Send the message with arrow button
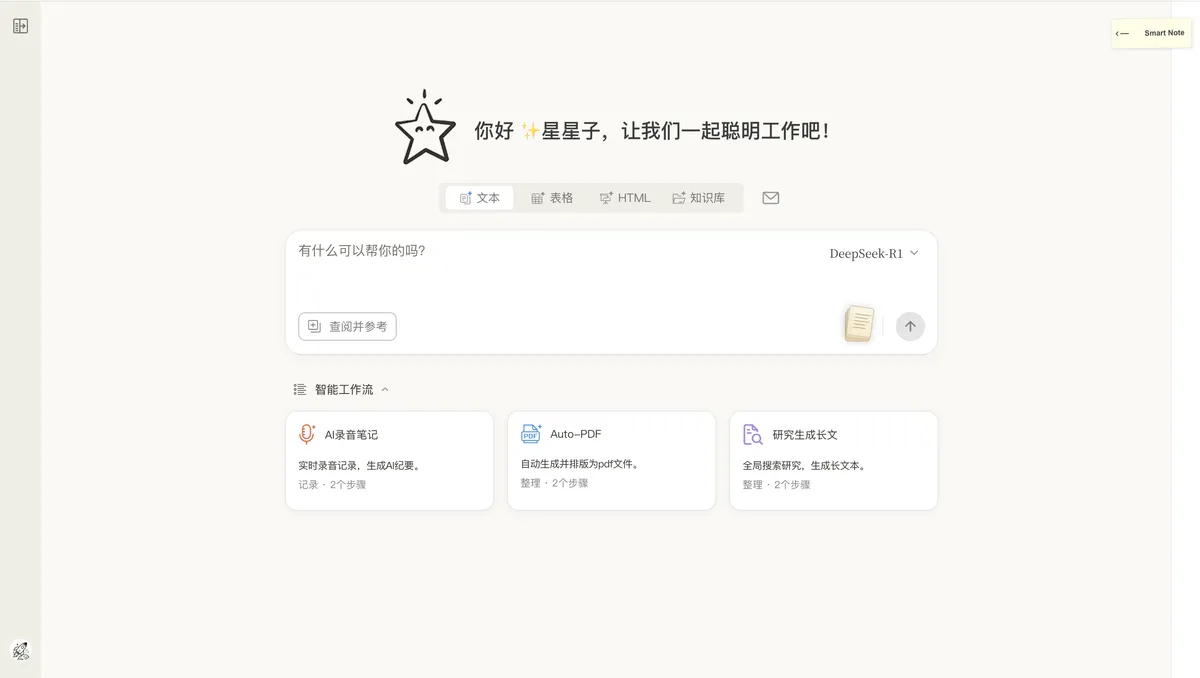 (x=910, y=326)
